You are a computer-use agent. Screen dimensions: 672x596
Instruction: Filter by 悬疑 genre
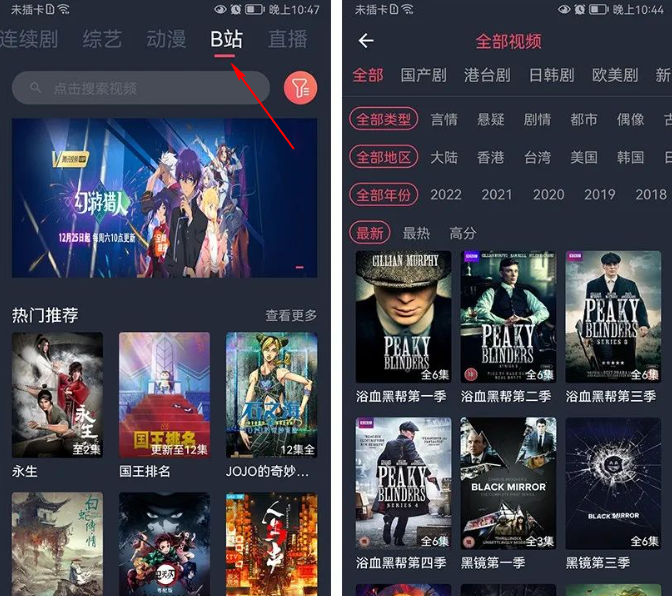(x=491, y=119)
